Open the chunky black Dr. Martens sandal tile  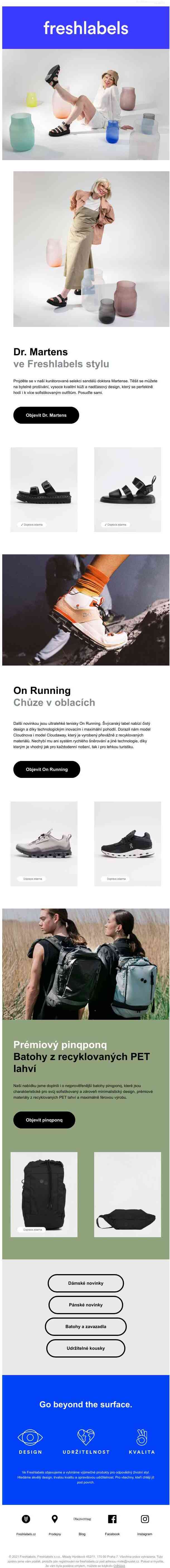(44, 489)
